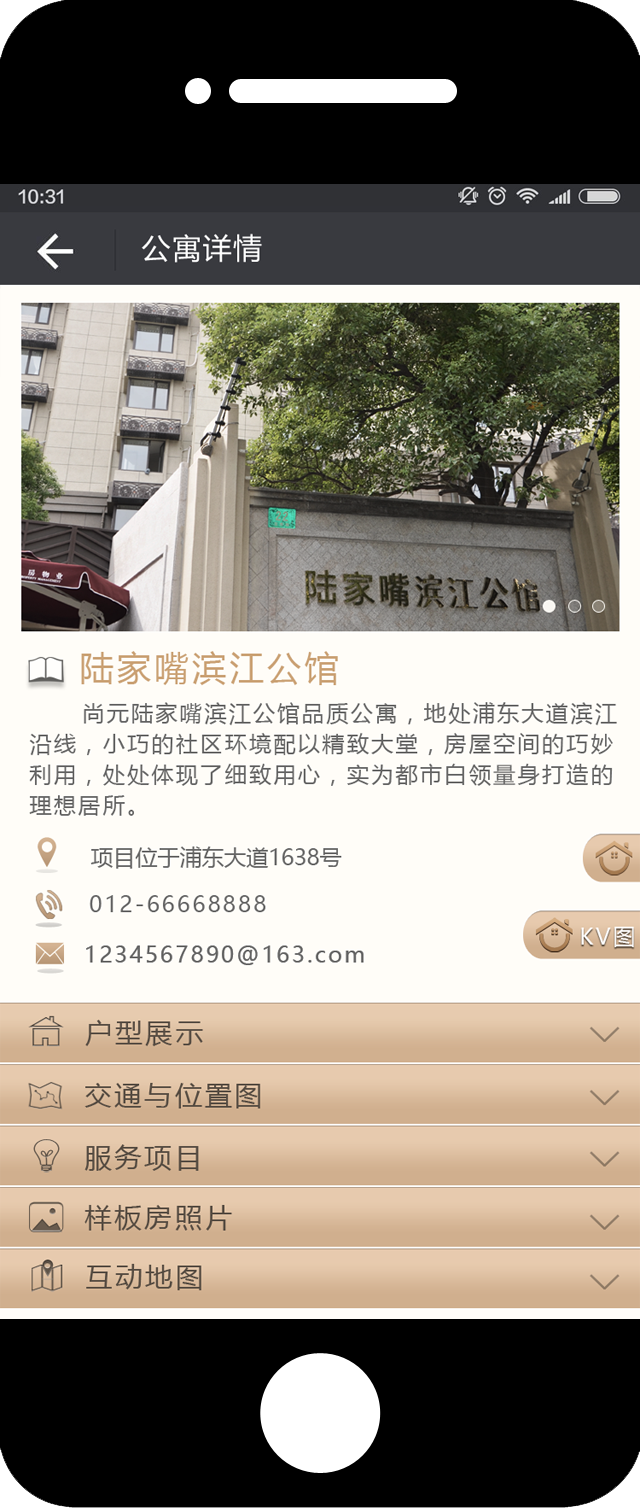Expand the 户型展示 section

pyautogui.click(x=320, y=1033)
